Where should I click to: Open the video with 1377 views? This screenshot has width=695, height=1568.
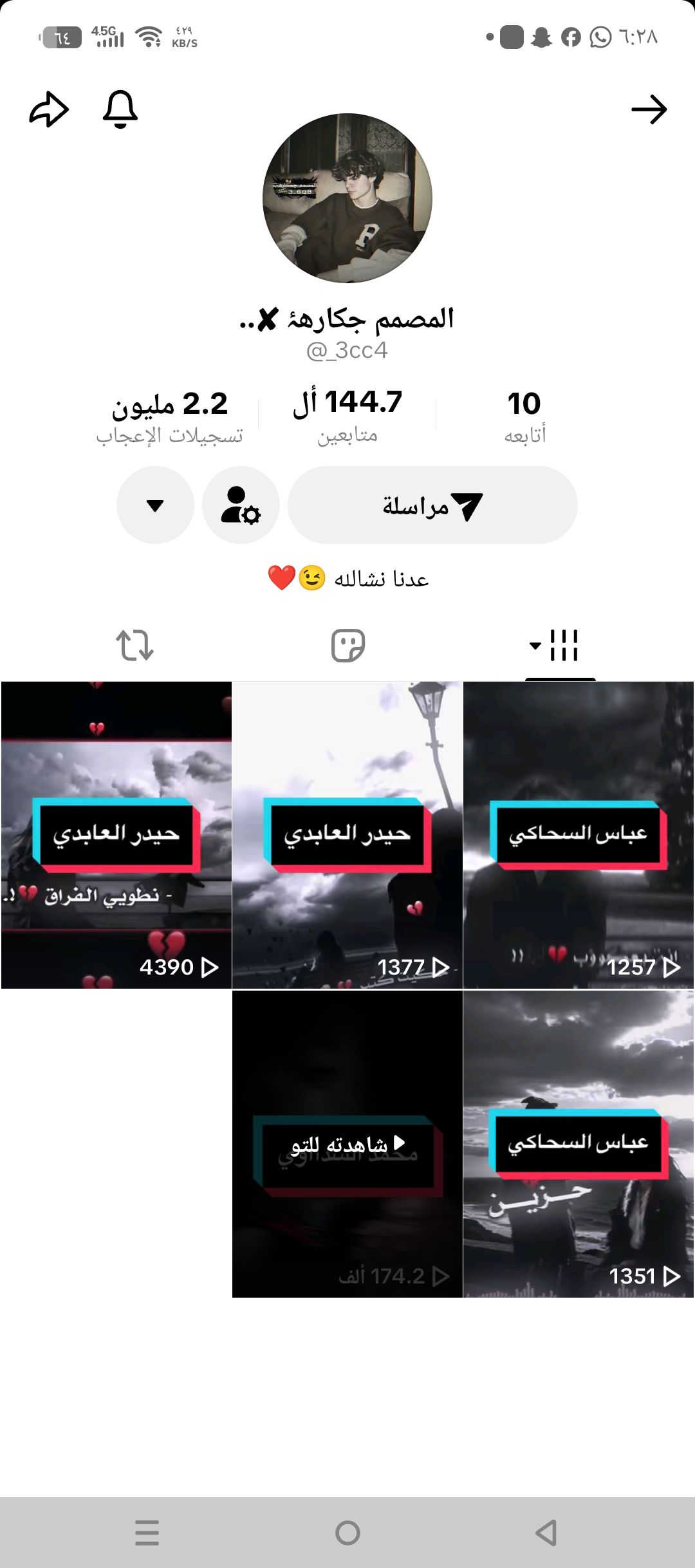347,835
